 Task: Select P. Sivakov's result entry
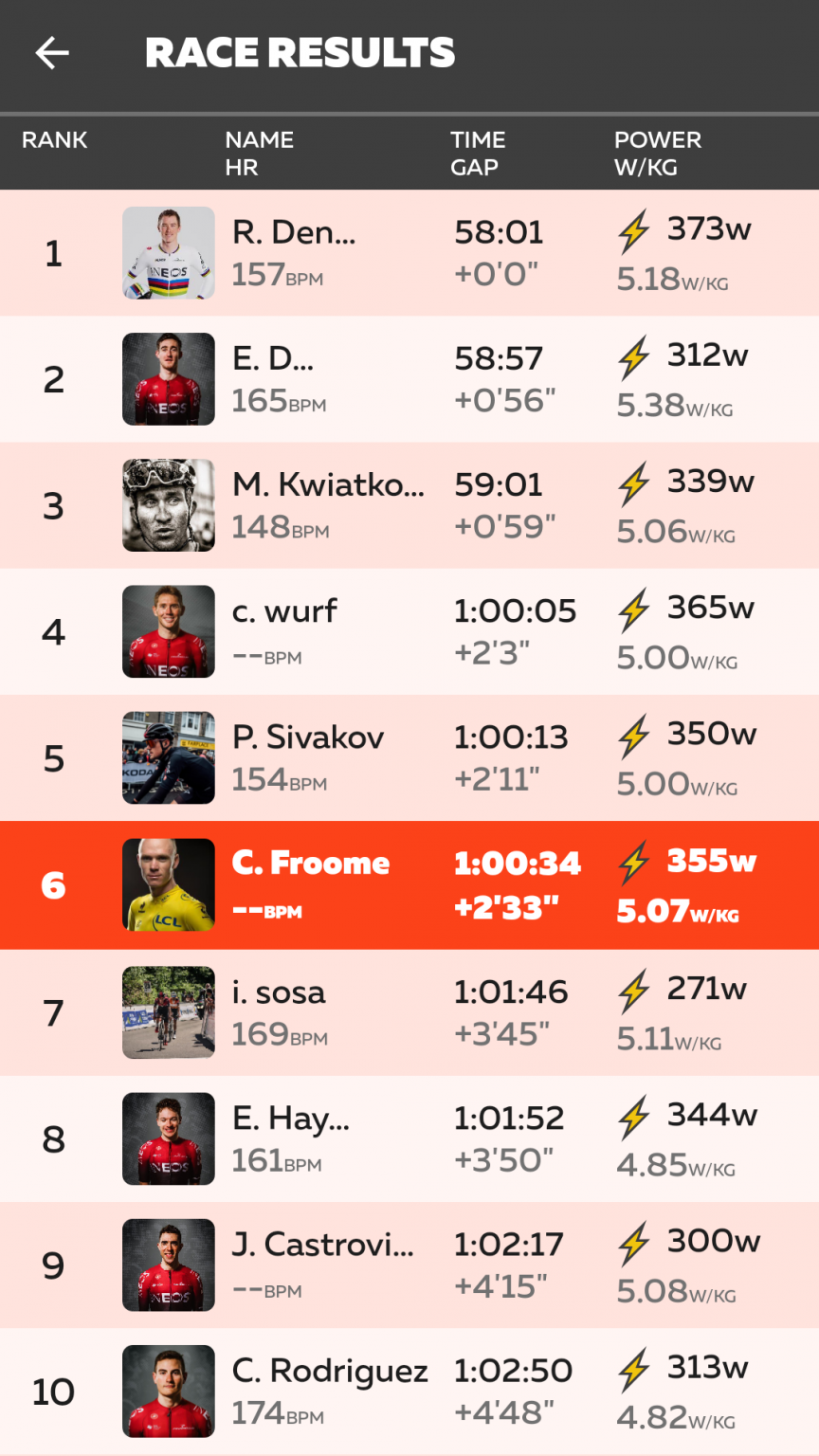click(409, 757)
